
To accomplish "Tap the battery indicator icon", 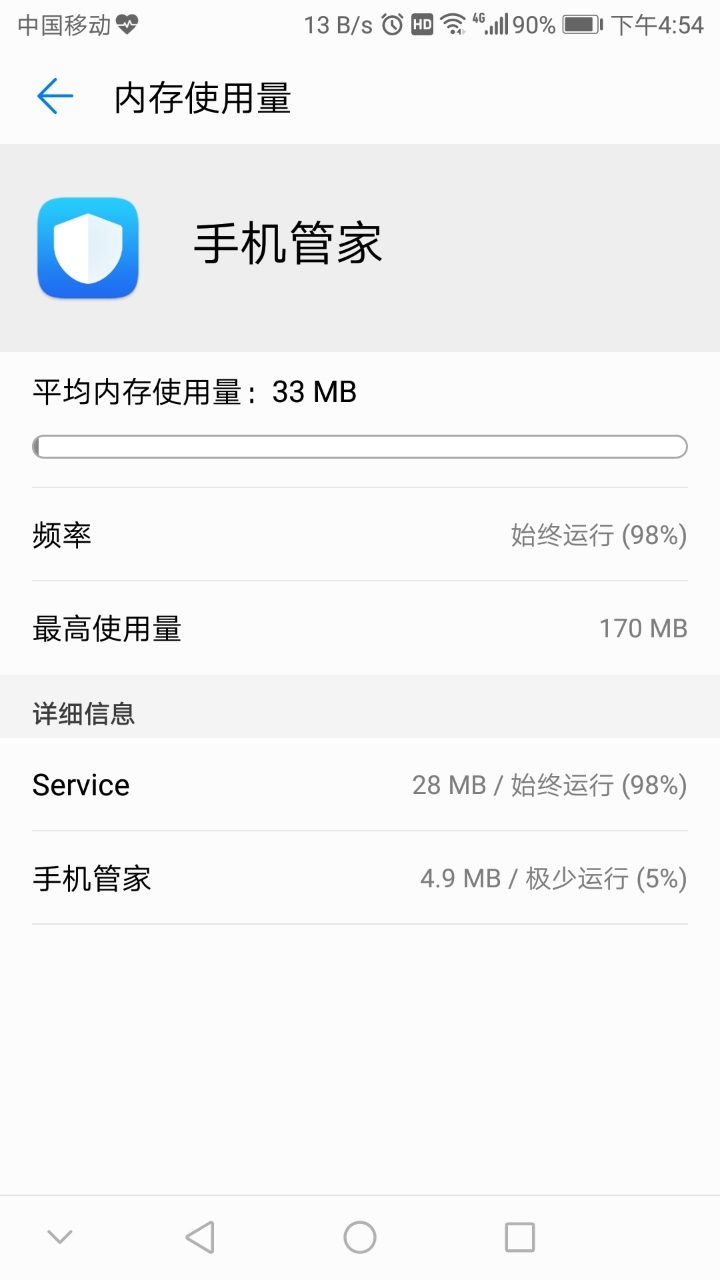I will tap(581, 25).
